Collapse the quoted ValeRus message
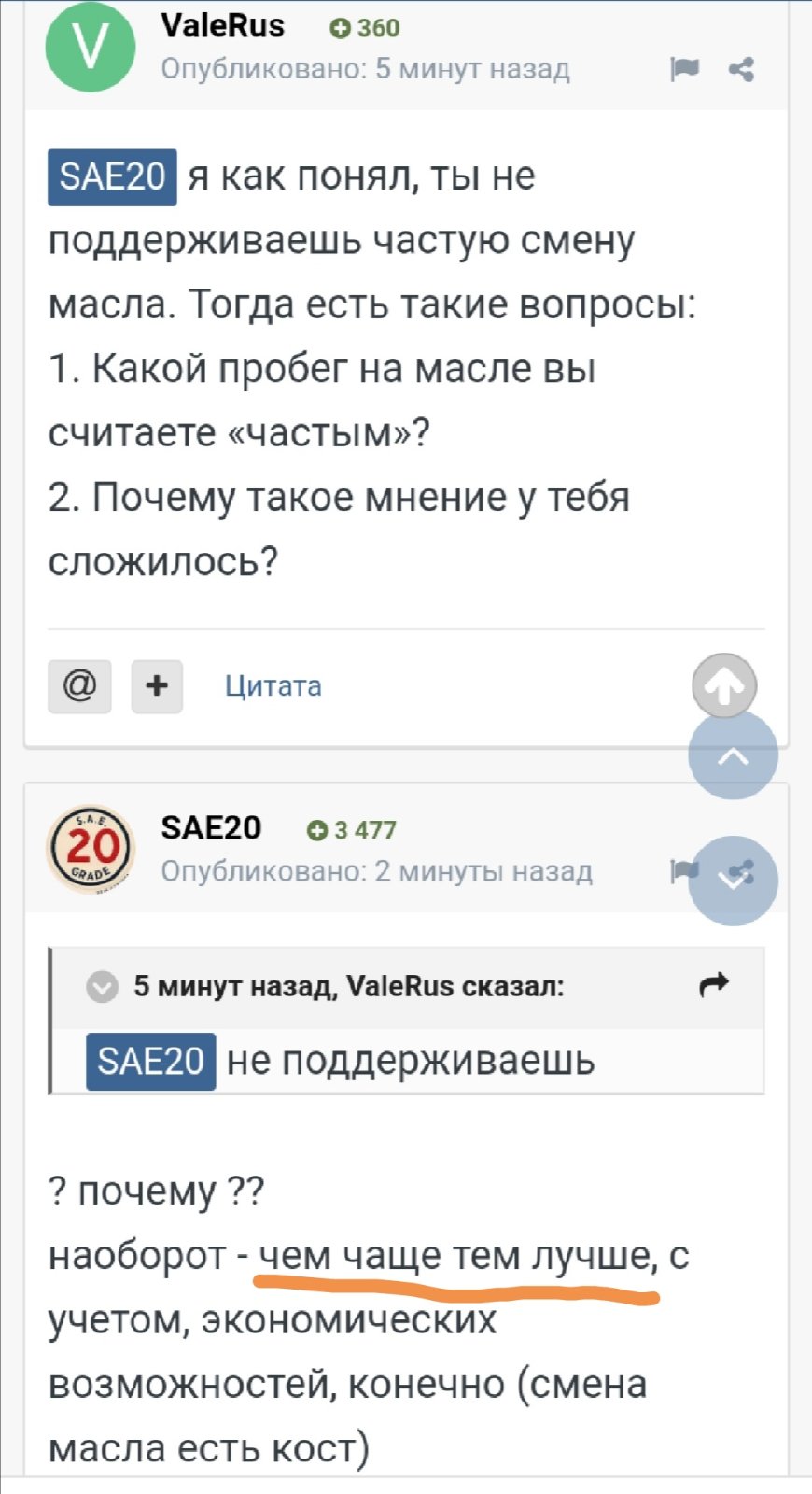The image size is (812, 1494). 102,986
